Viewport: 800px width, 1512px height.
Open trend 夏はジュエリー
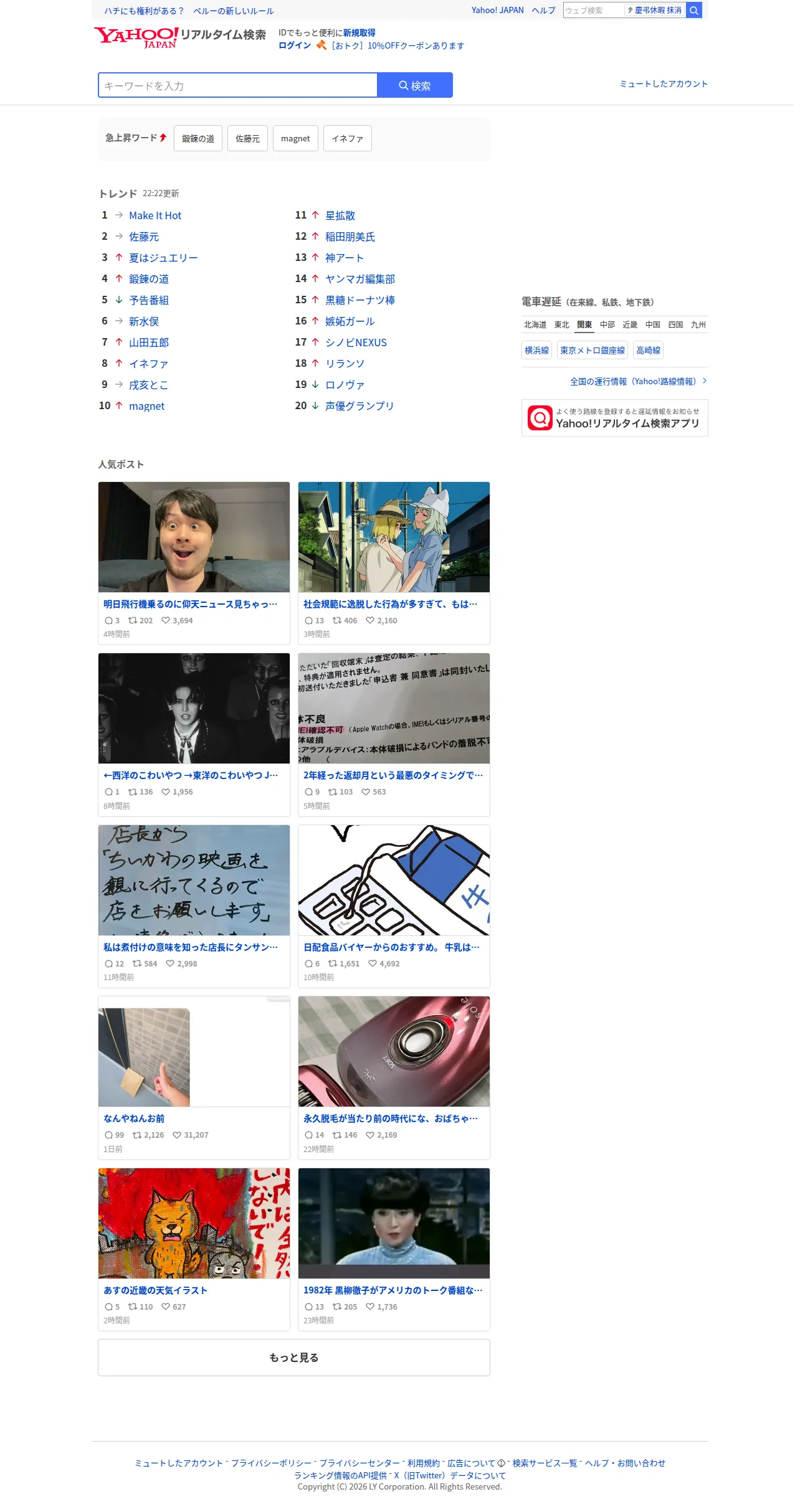(163, 258)
